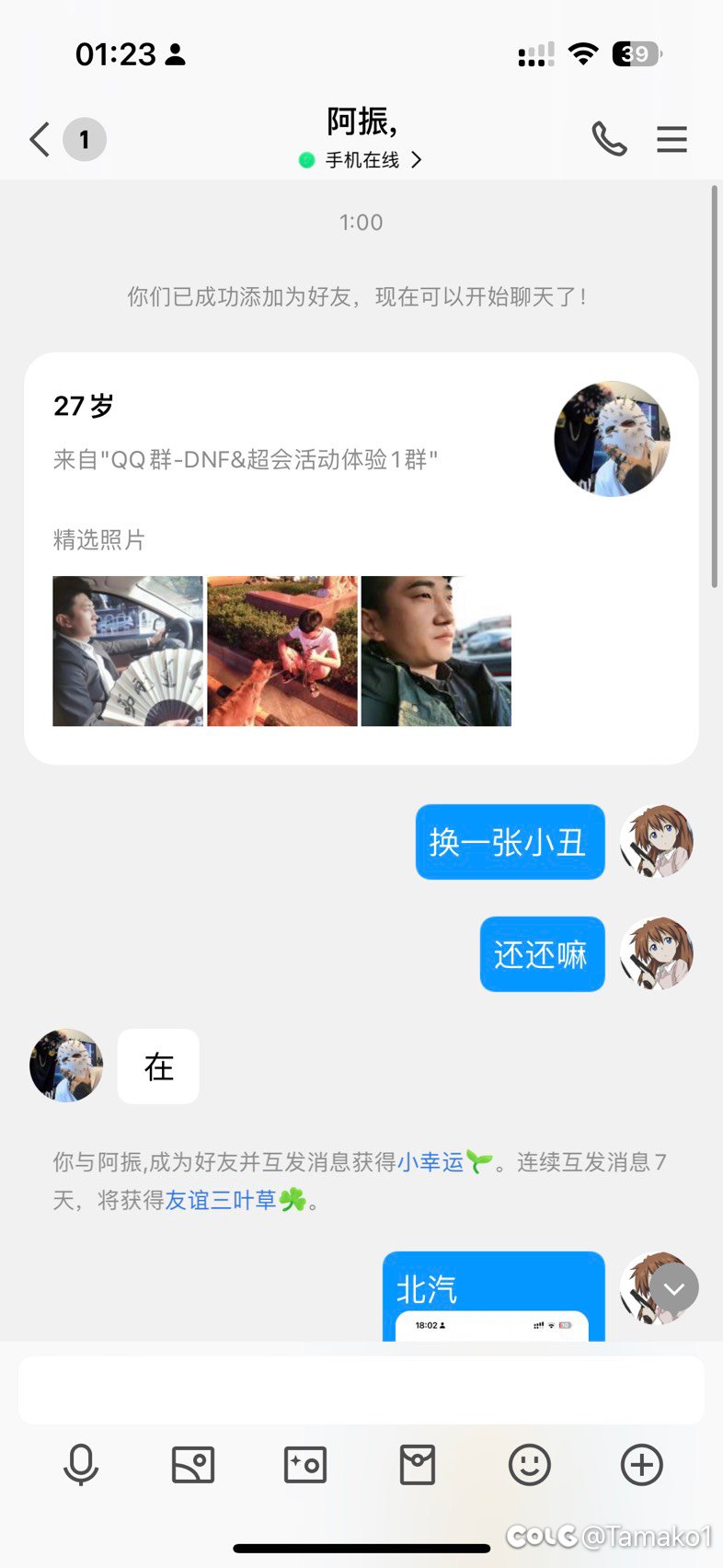Viewport: 723px width, 1568px height.
Task: Tap the plus icon for more attachments
Action: point(641,1465)
